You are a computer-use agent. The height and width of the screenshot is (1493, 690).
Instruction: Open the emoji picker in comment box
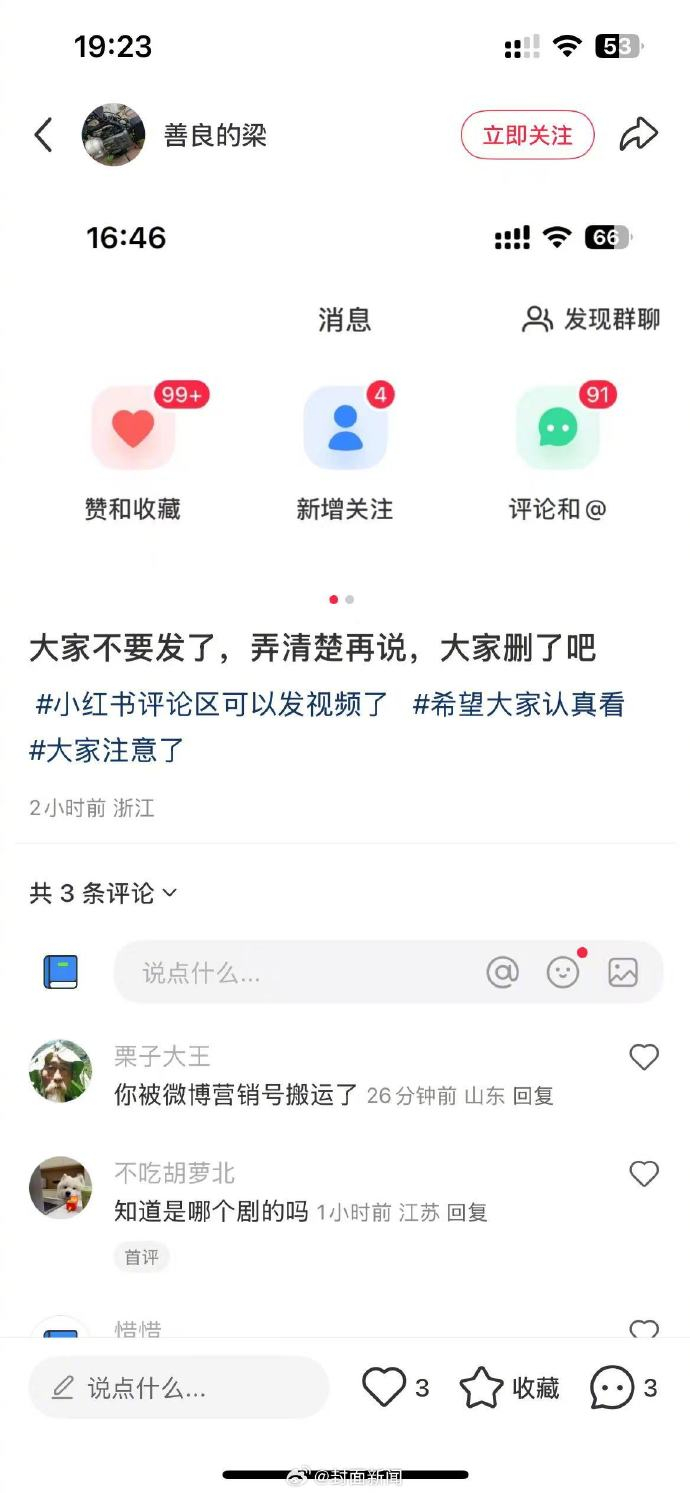[x=563, y=972]
